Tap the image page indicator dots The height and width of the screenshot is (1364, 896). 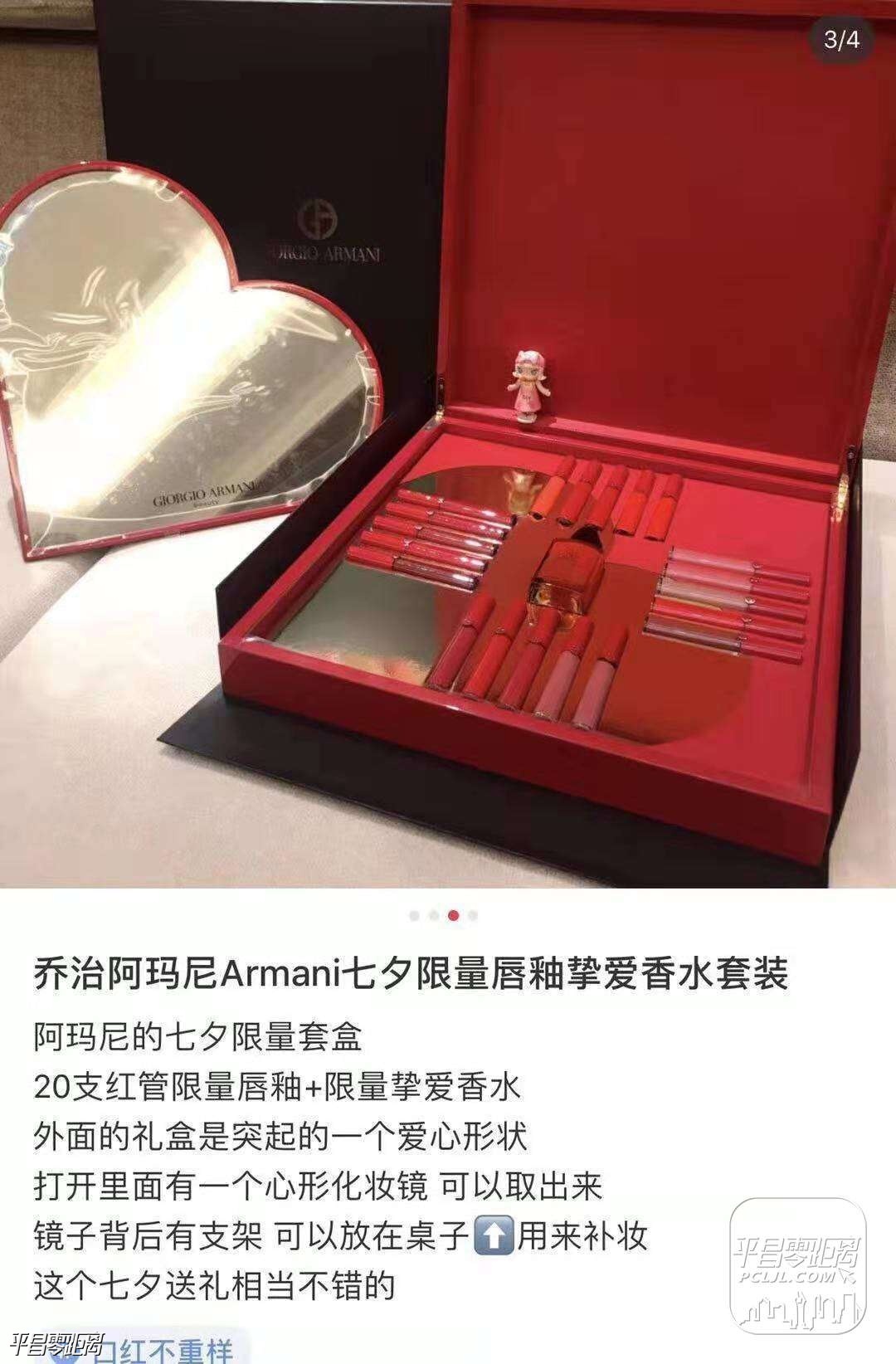tap(444, 915)
